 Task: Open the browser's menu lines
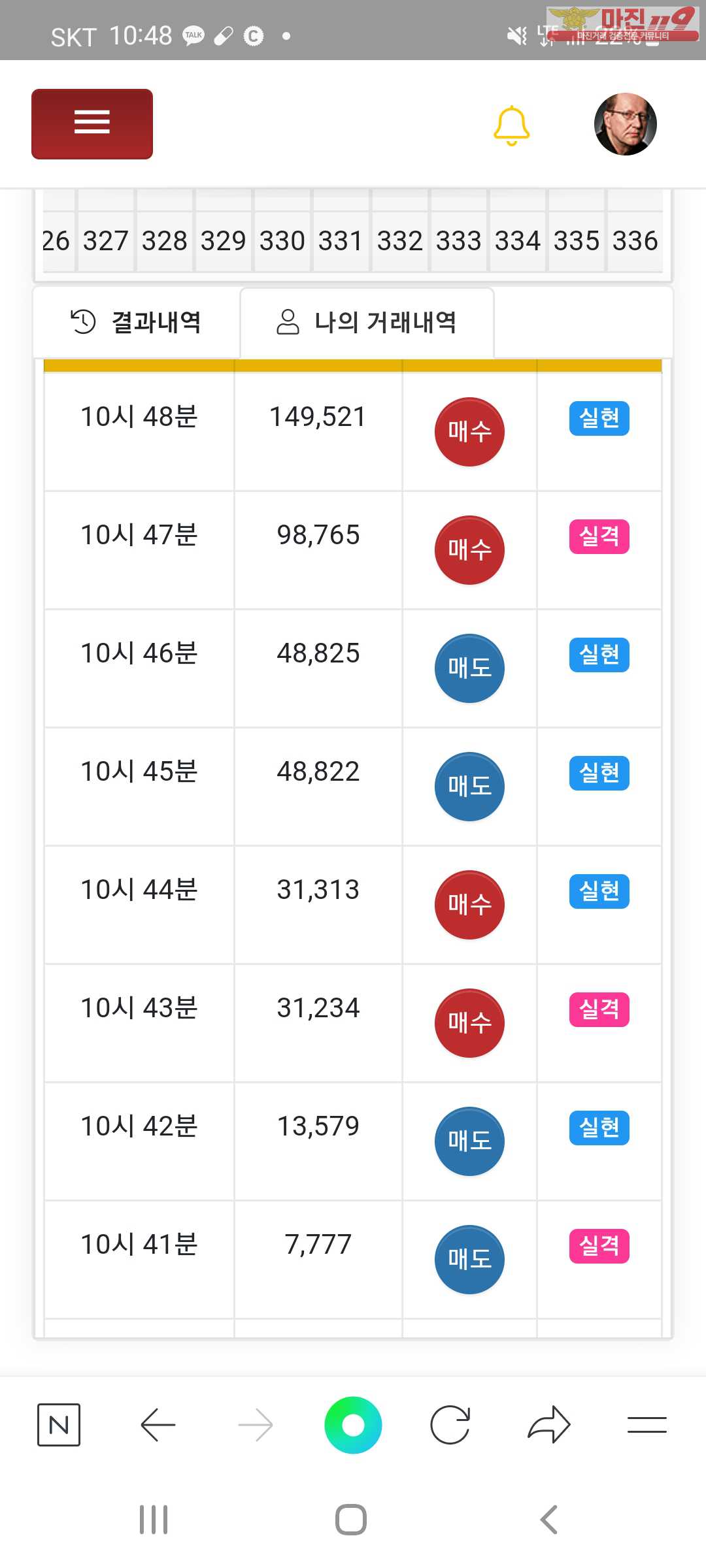[x=647, y=1424]
